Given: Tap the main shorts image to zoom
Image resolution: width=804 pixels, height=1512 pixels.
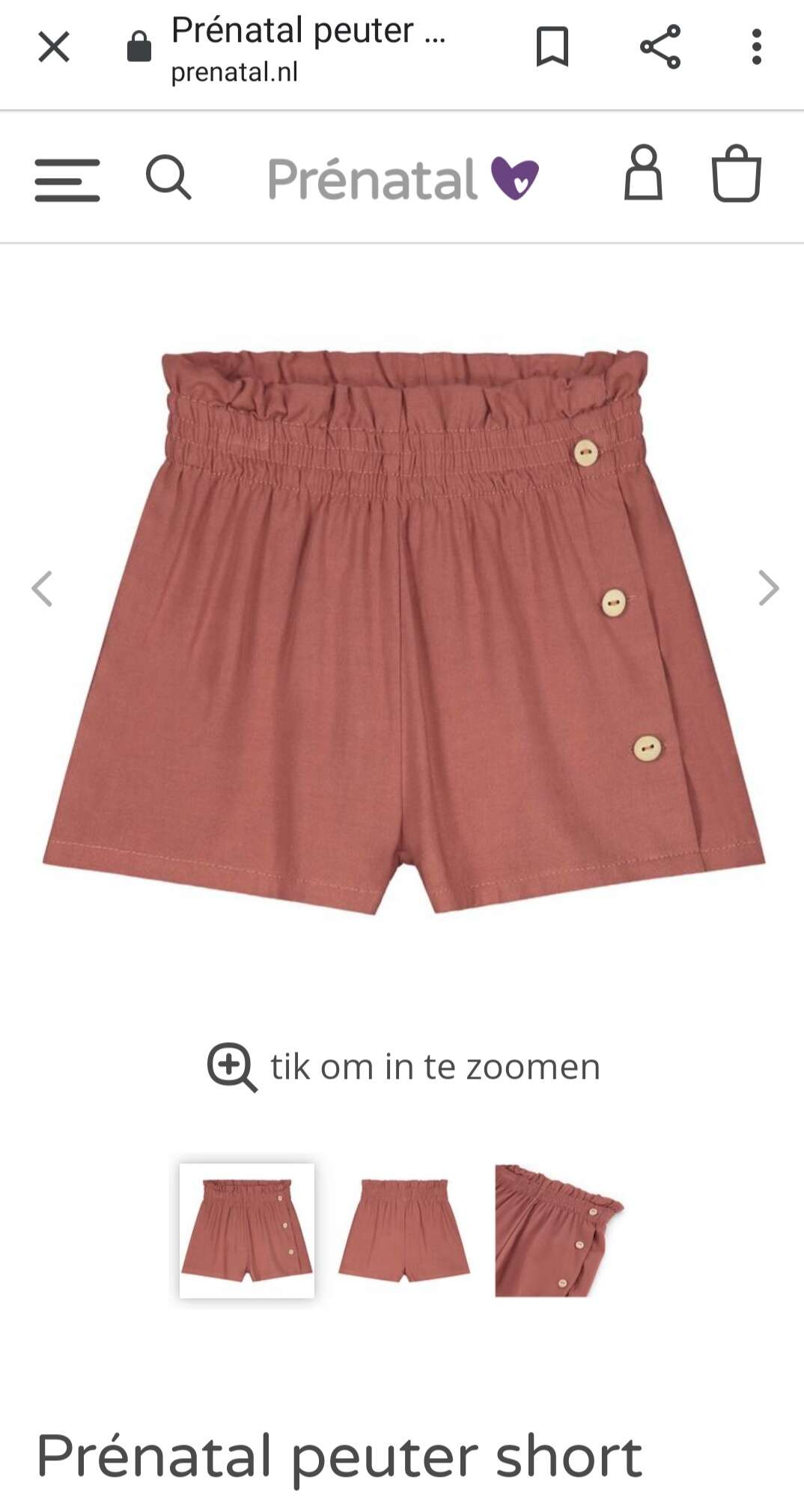Looking at the screenshot, I should (x=404, y=631).
